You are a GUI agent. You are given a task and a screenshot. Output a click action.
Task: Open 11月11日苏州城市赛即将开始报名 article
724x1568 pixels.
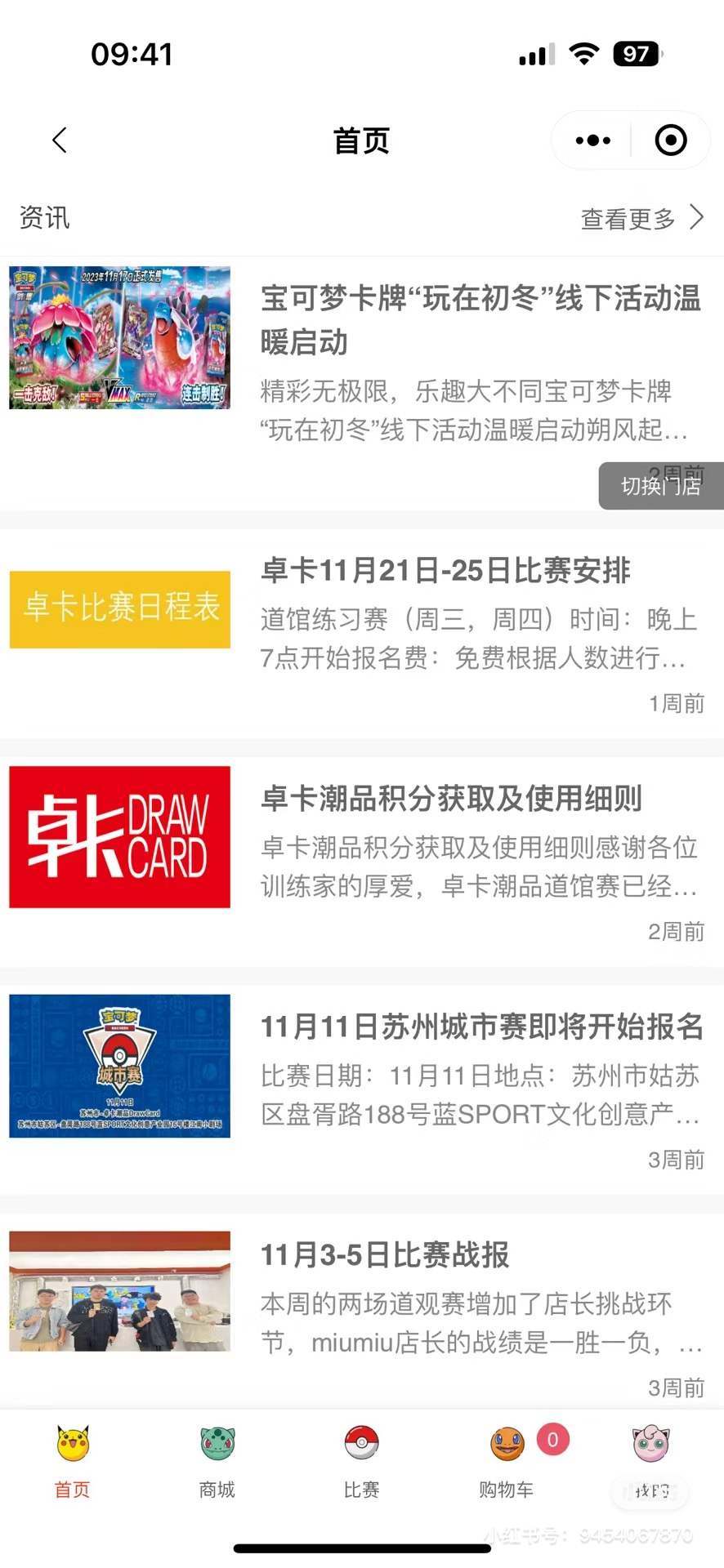click(480, 1027)
